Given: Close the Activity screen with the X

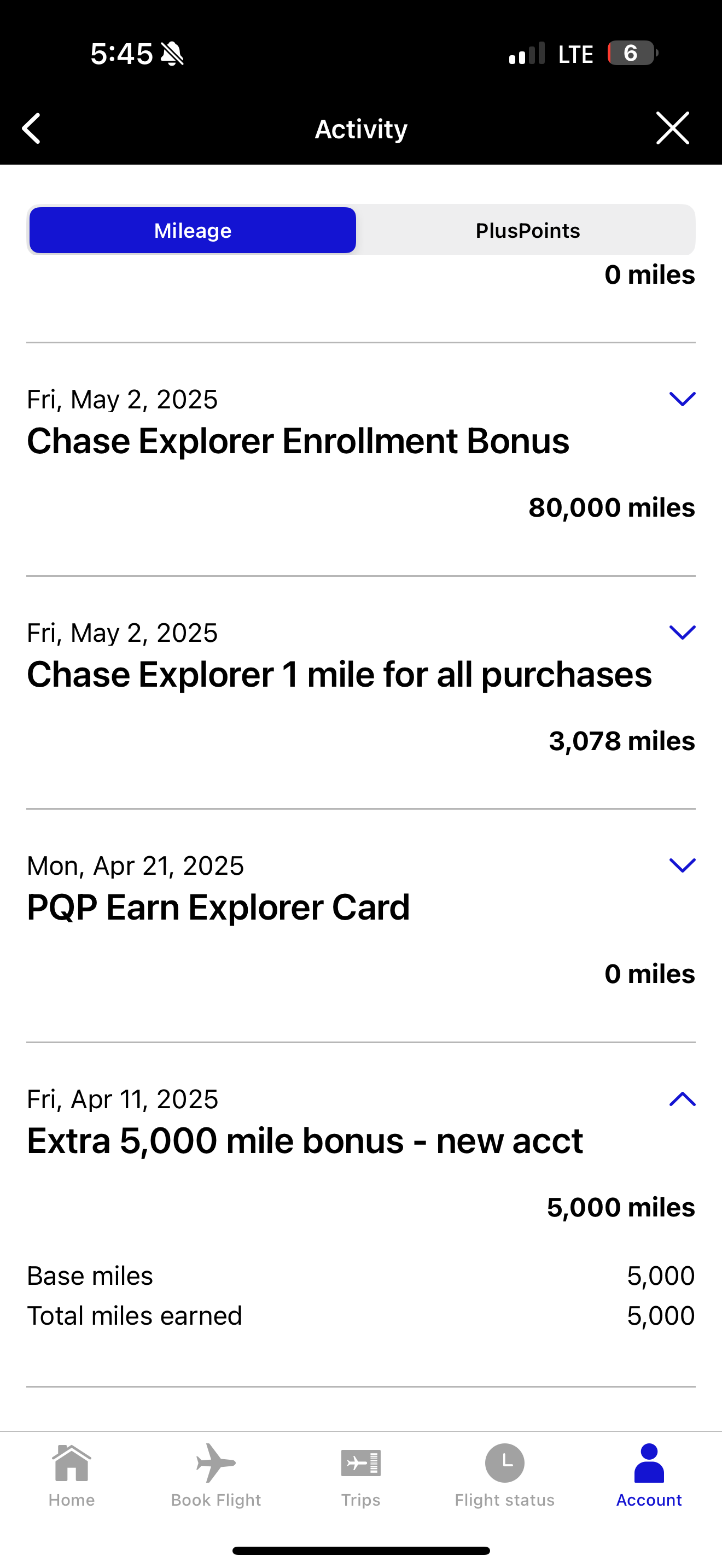Looking at the screenshot, I should (x=672, y=128).
